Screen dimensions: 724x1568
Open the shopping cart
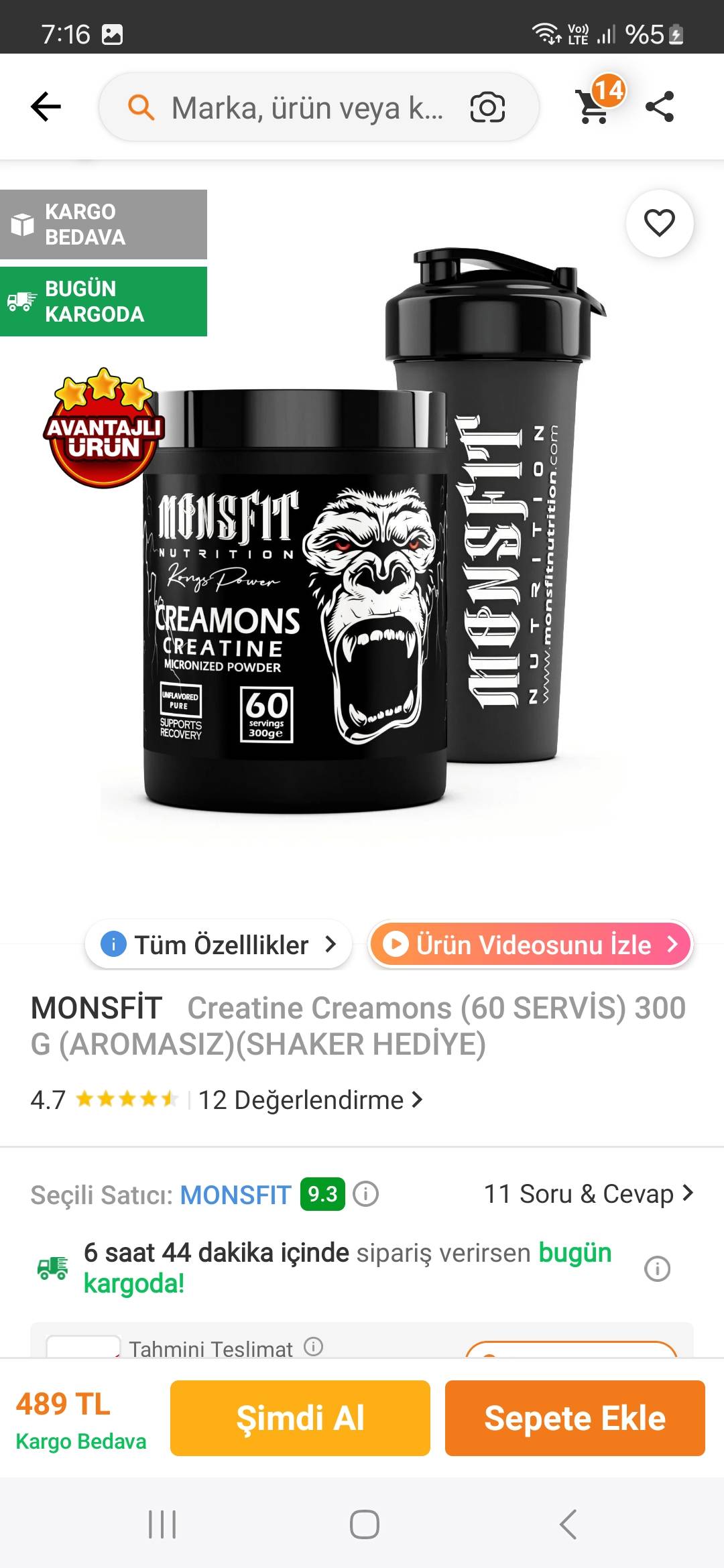click(x=595, y=106)
